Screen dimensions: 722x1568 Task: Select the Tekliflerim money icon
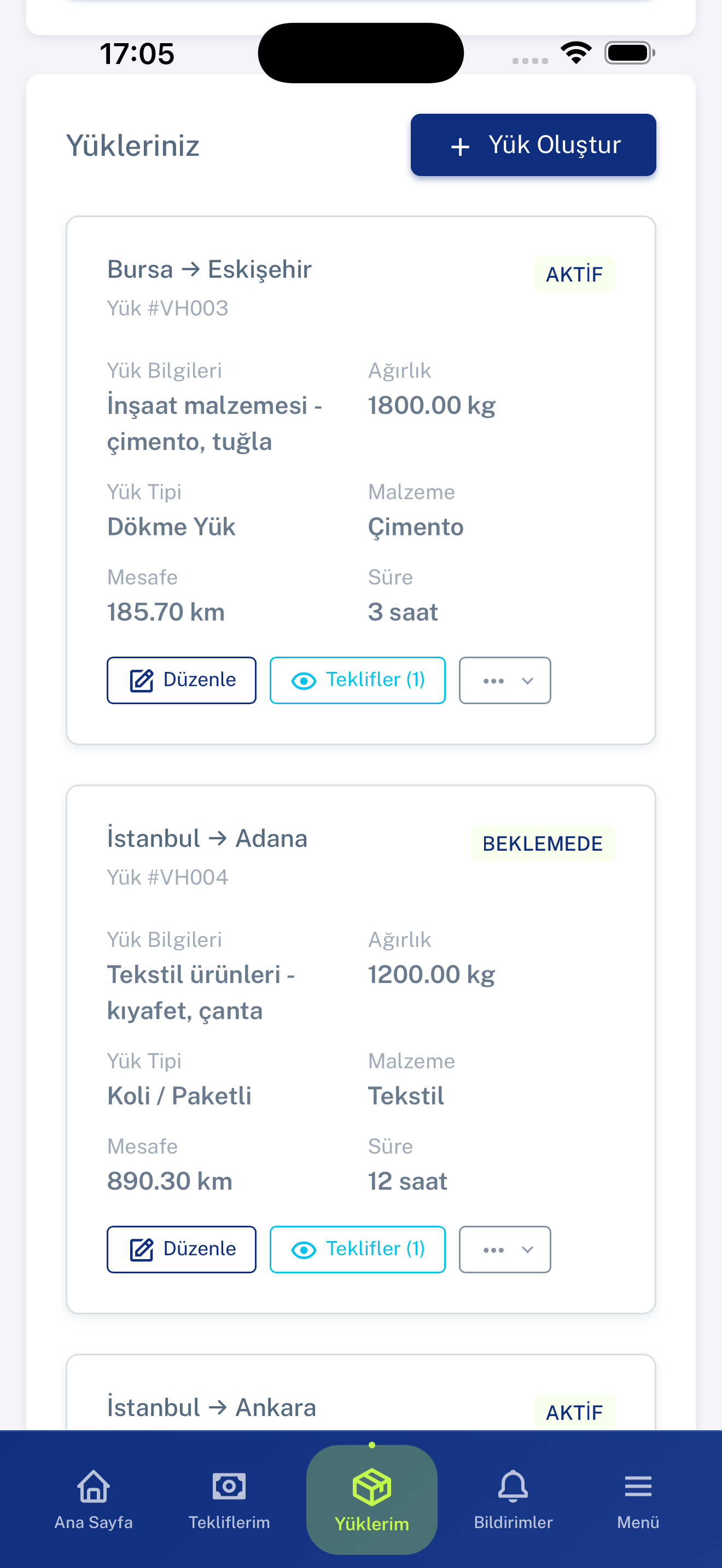(229, 1487)
